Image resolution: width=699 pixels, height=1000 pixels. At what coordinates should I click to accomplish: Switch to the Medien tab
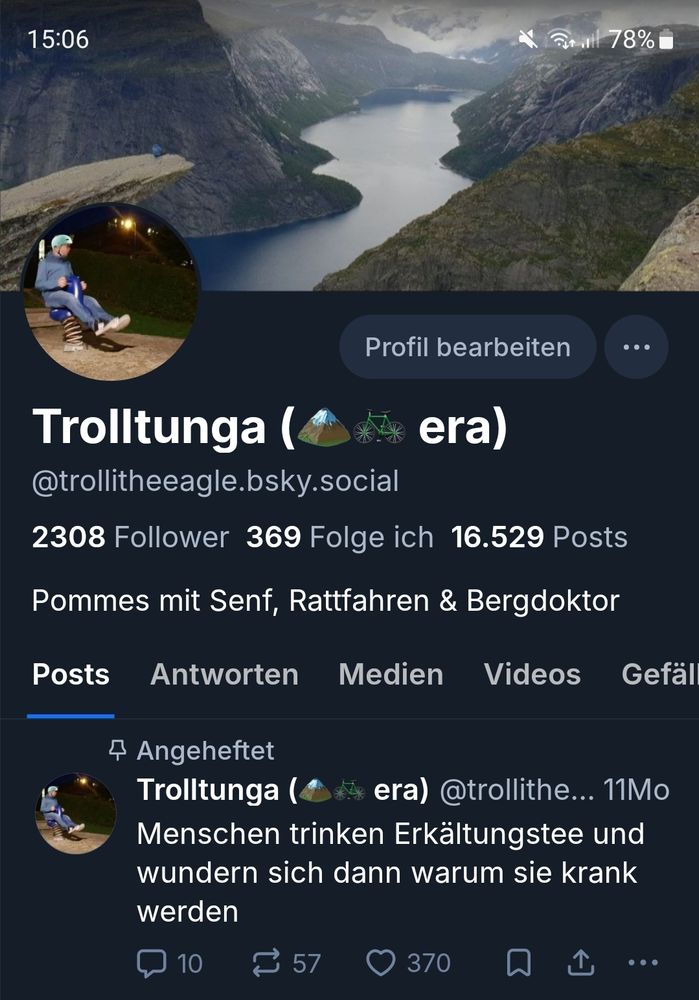point(390,674)
